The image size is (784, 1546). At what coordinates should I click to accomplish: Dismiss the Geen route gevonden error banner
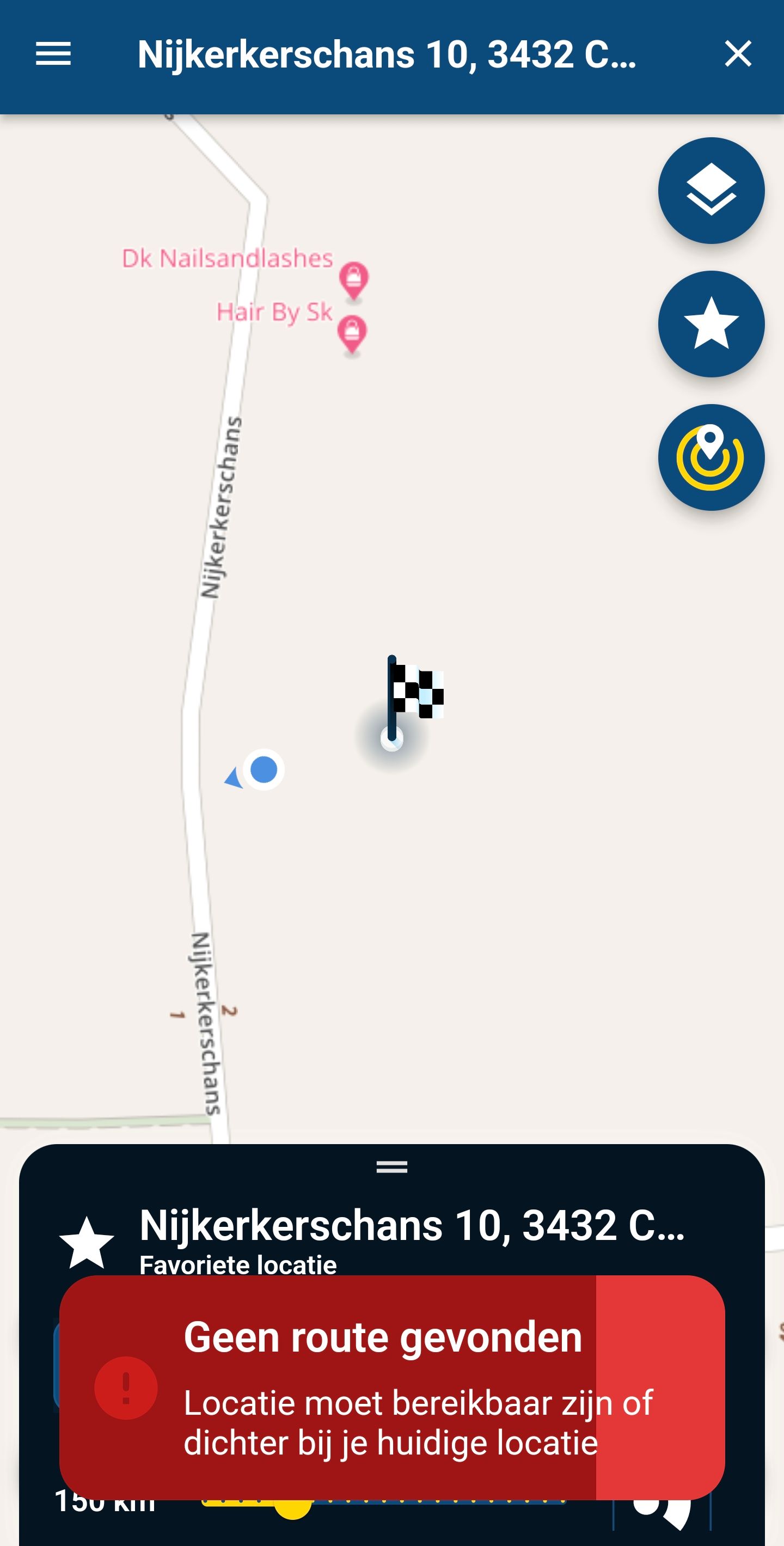[x=391, y=1388]
